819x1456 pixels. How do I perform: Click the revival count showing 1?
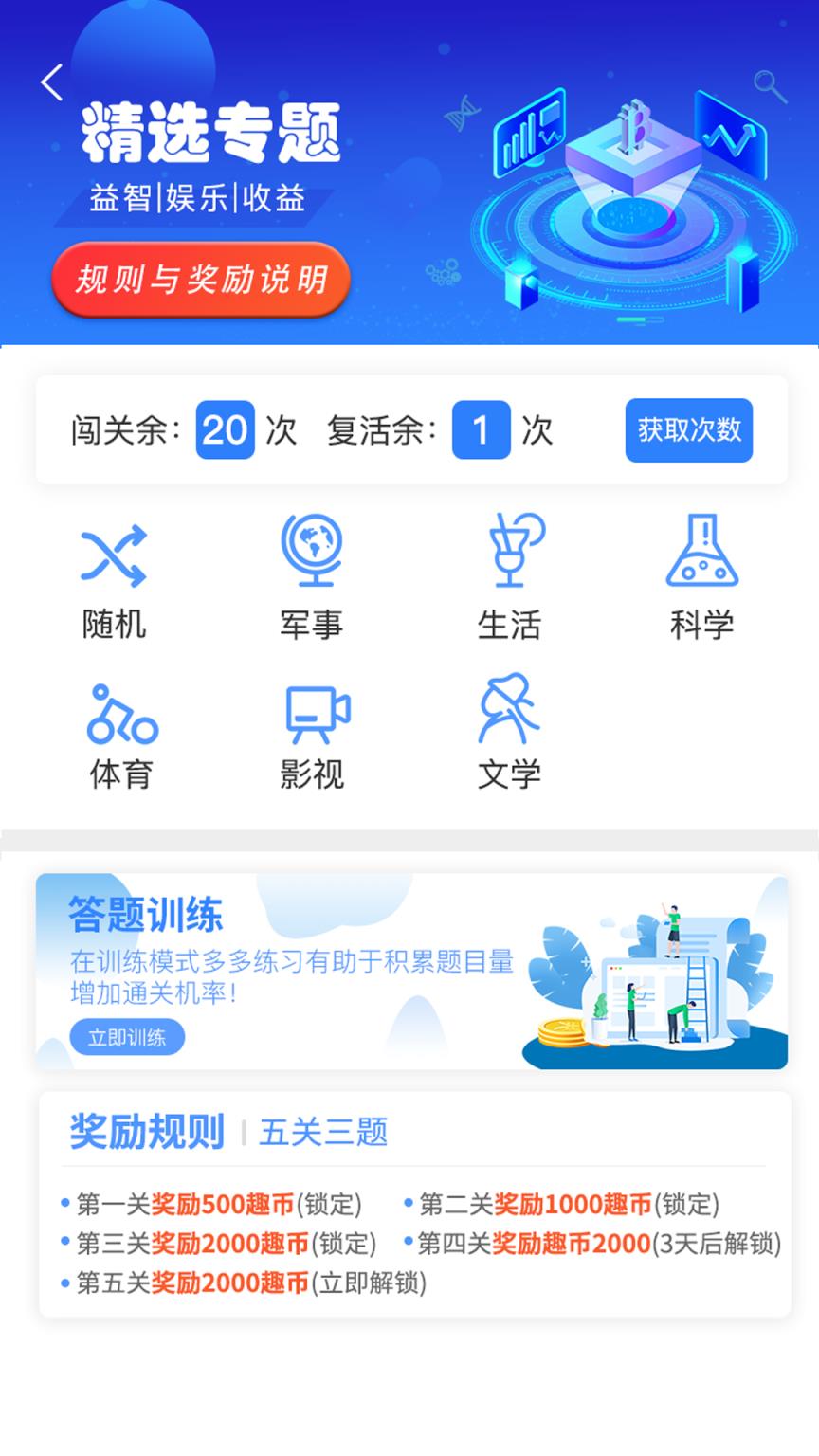coord(482,430)
